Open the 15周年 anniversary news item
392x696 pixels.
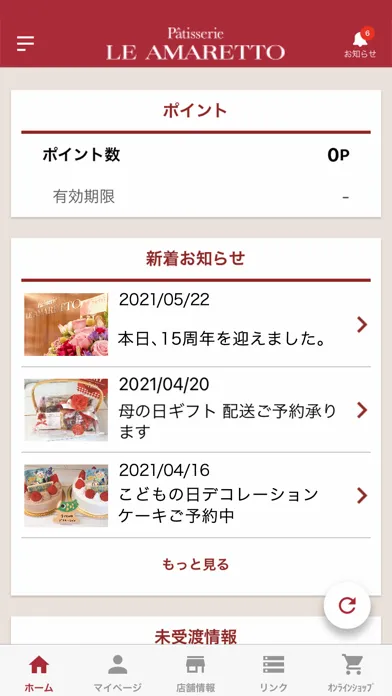tap(196, 324)
